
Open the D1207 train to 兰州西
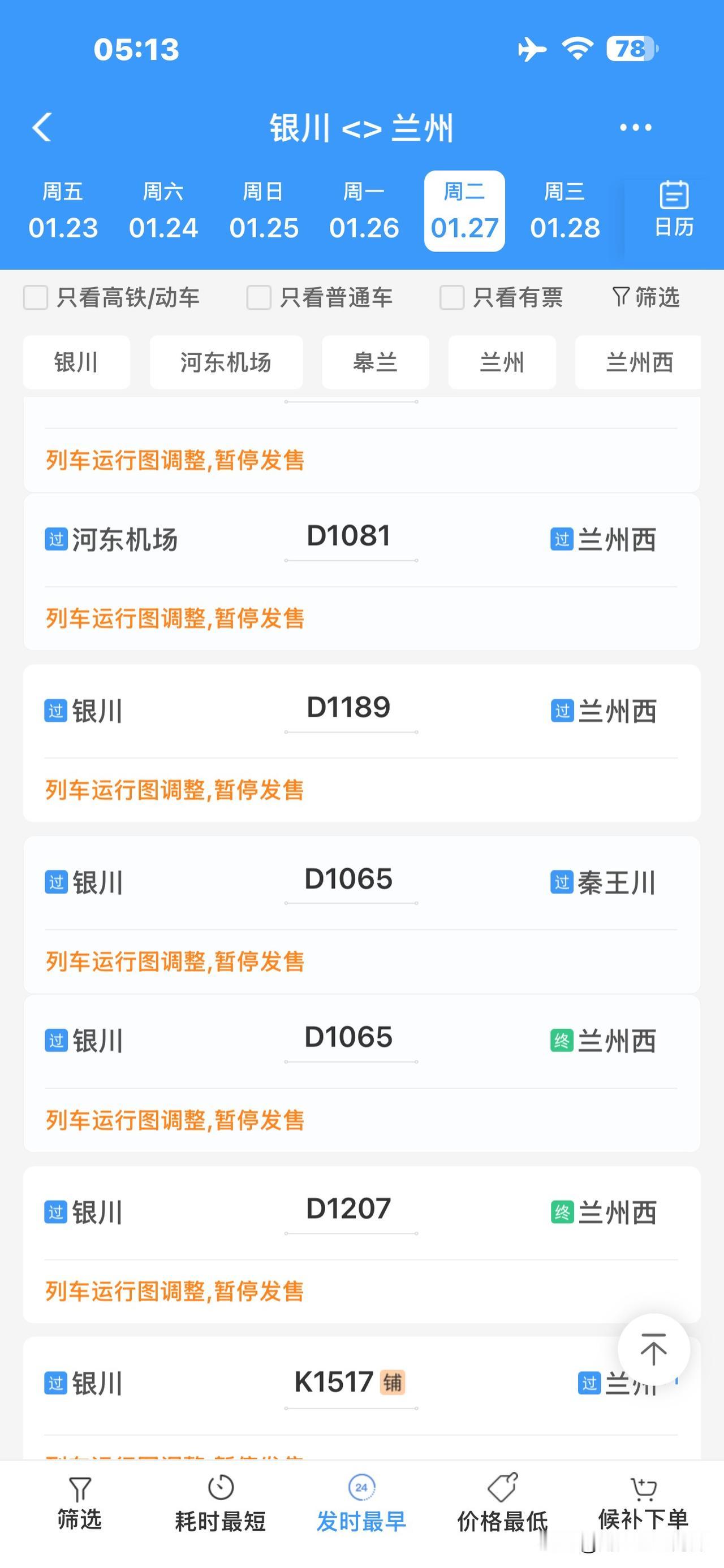coord(361,1244)
